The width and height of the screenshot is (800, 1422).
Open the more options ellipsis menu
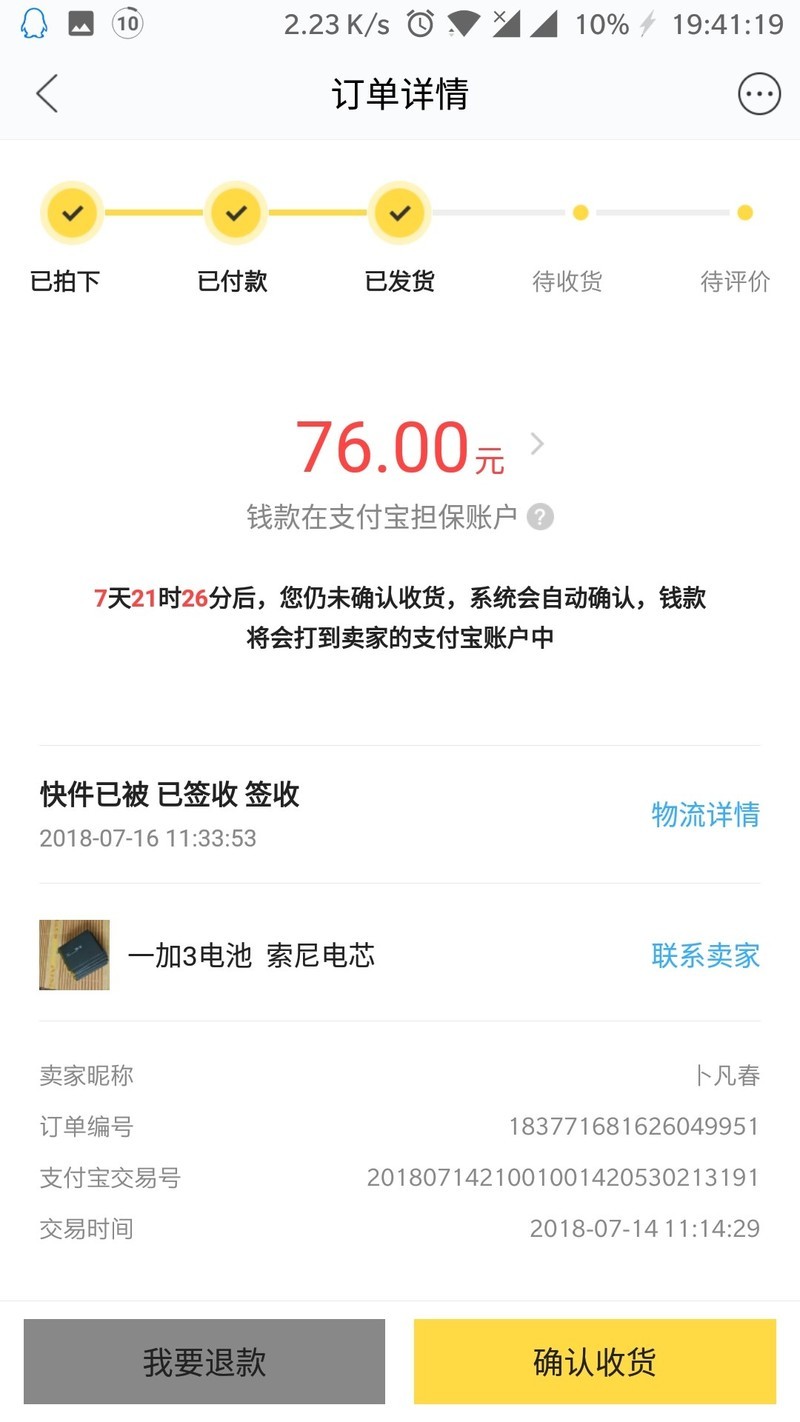coord(758,93)
